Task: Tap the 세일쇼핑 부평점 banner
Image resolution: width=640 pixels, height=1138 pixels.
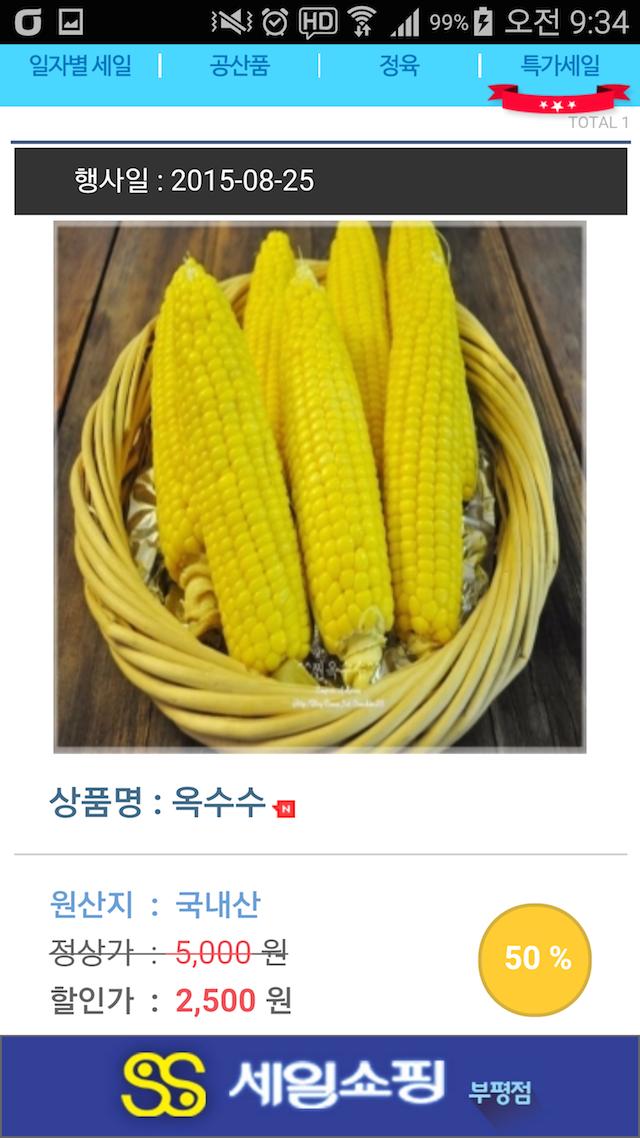Action: [x=320, y=1086]
